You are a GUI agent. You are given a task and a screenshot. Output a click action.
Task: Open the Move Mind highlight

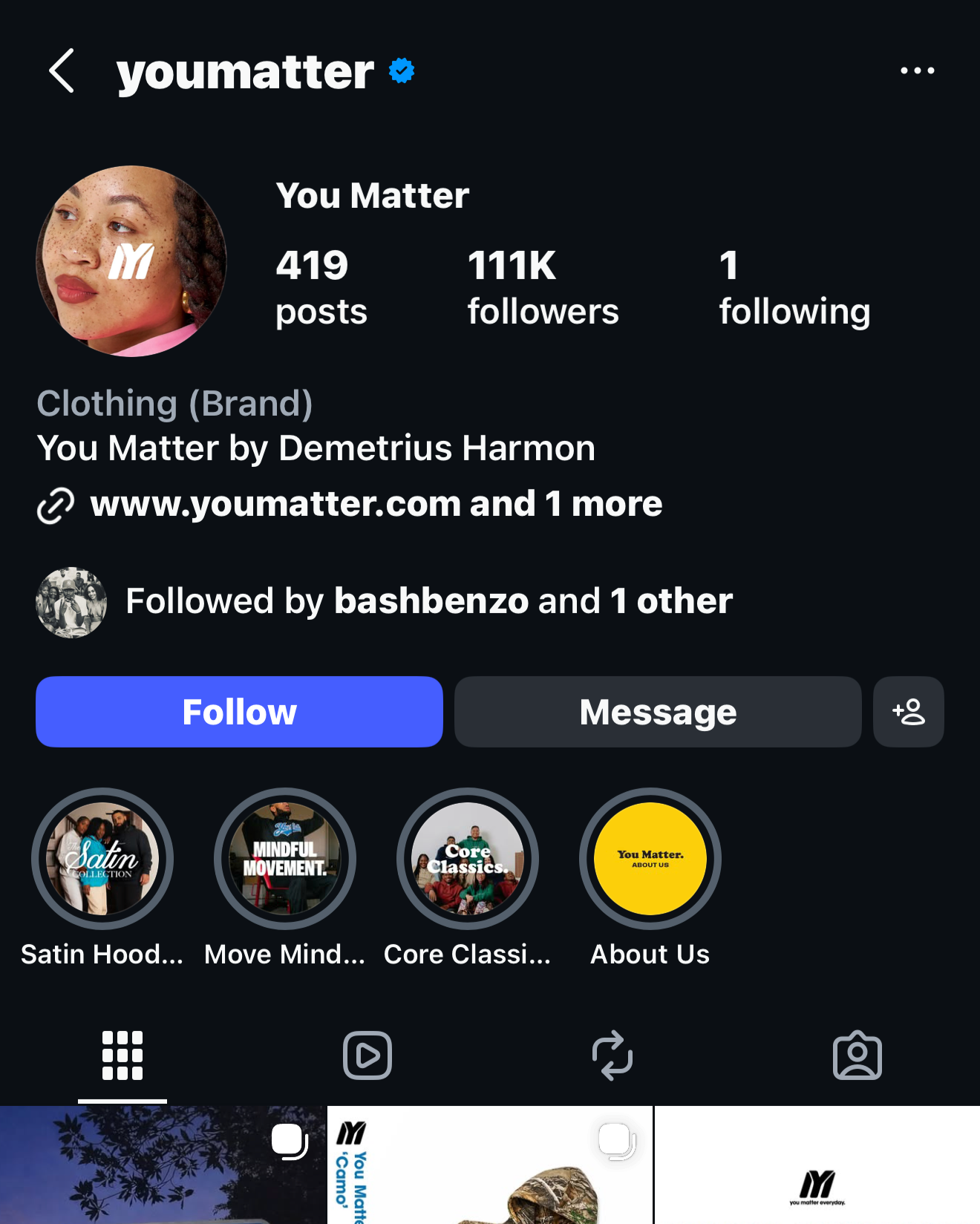[x=285, y=859]
